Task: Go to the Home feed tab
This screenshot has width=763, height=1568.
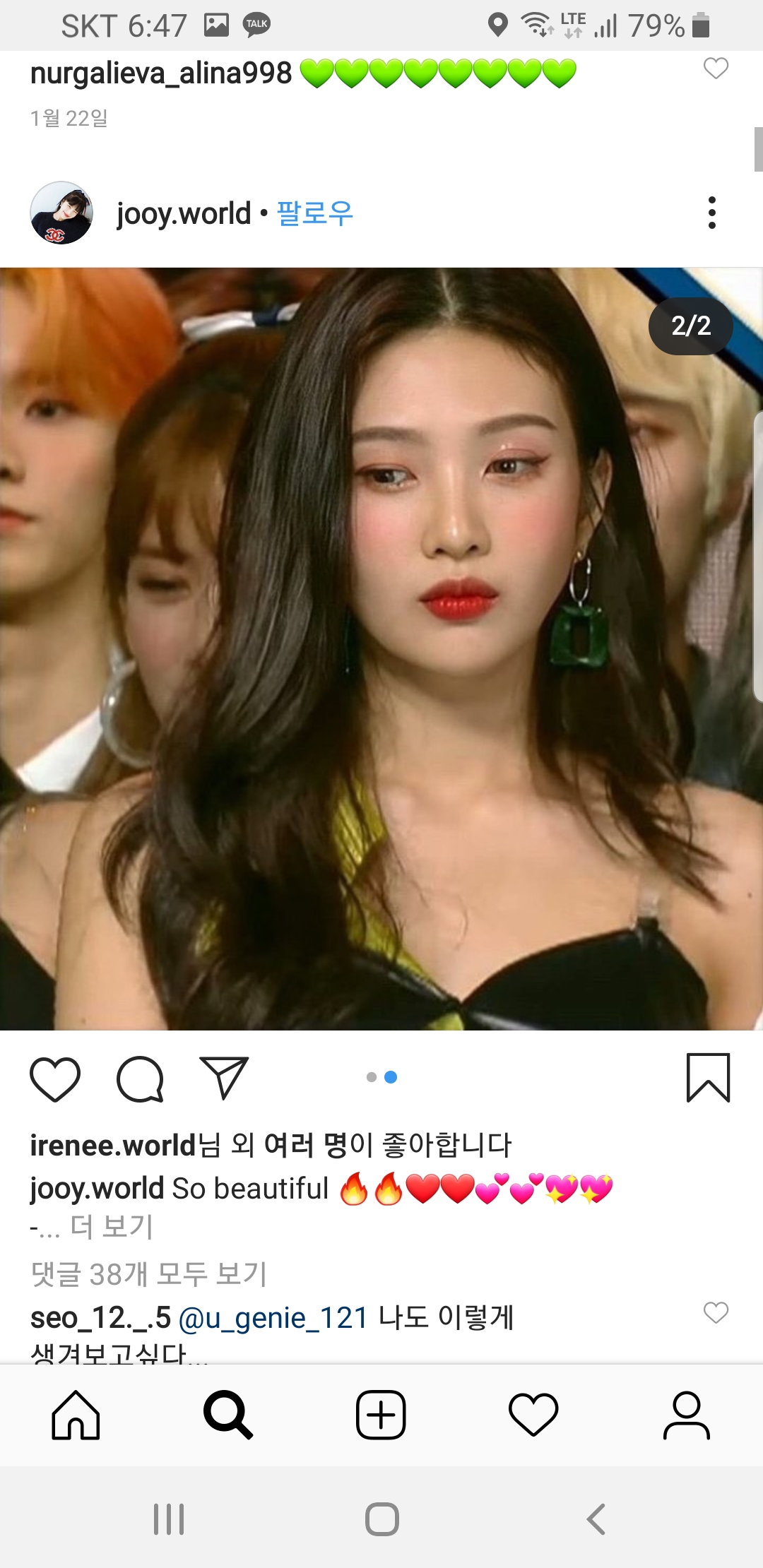Action: point(76,1415)
